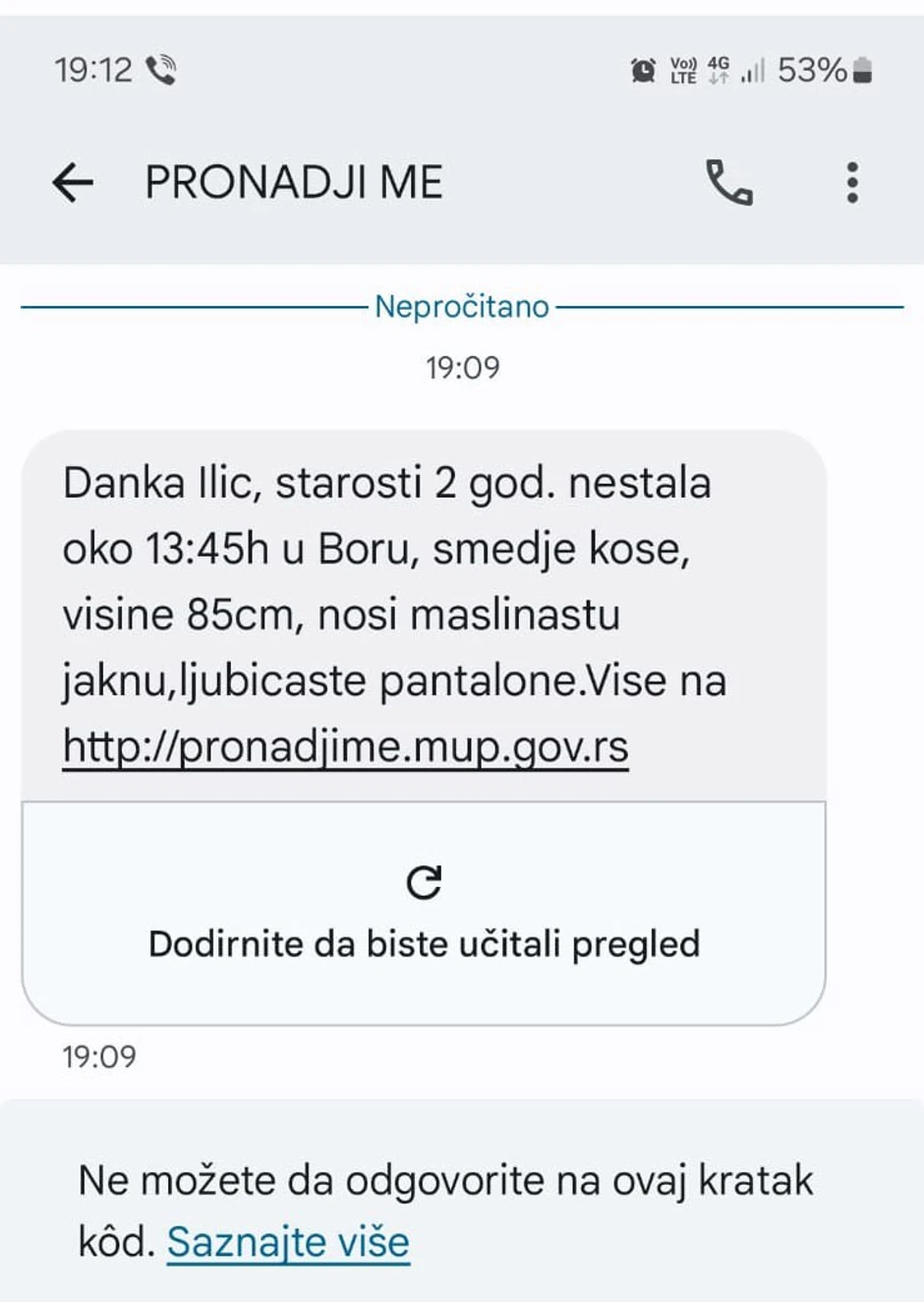Tap the Saznajte više link

[x=287, y=1241]
